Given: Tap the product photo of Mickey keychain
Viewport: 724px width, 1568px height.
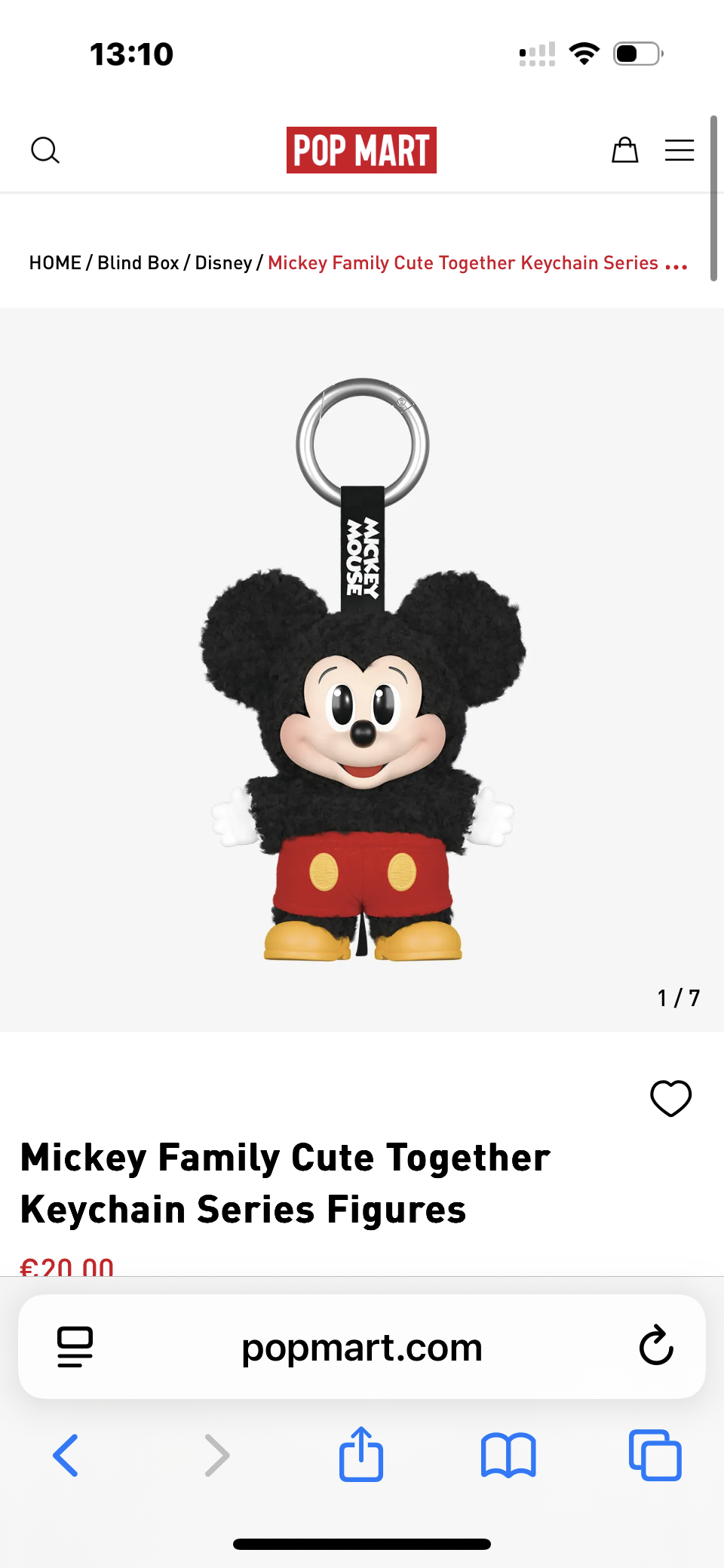Looking at the screenshot, I should click(361, 671).
